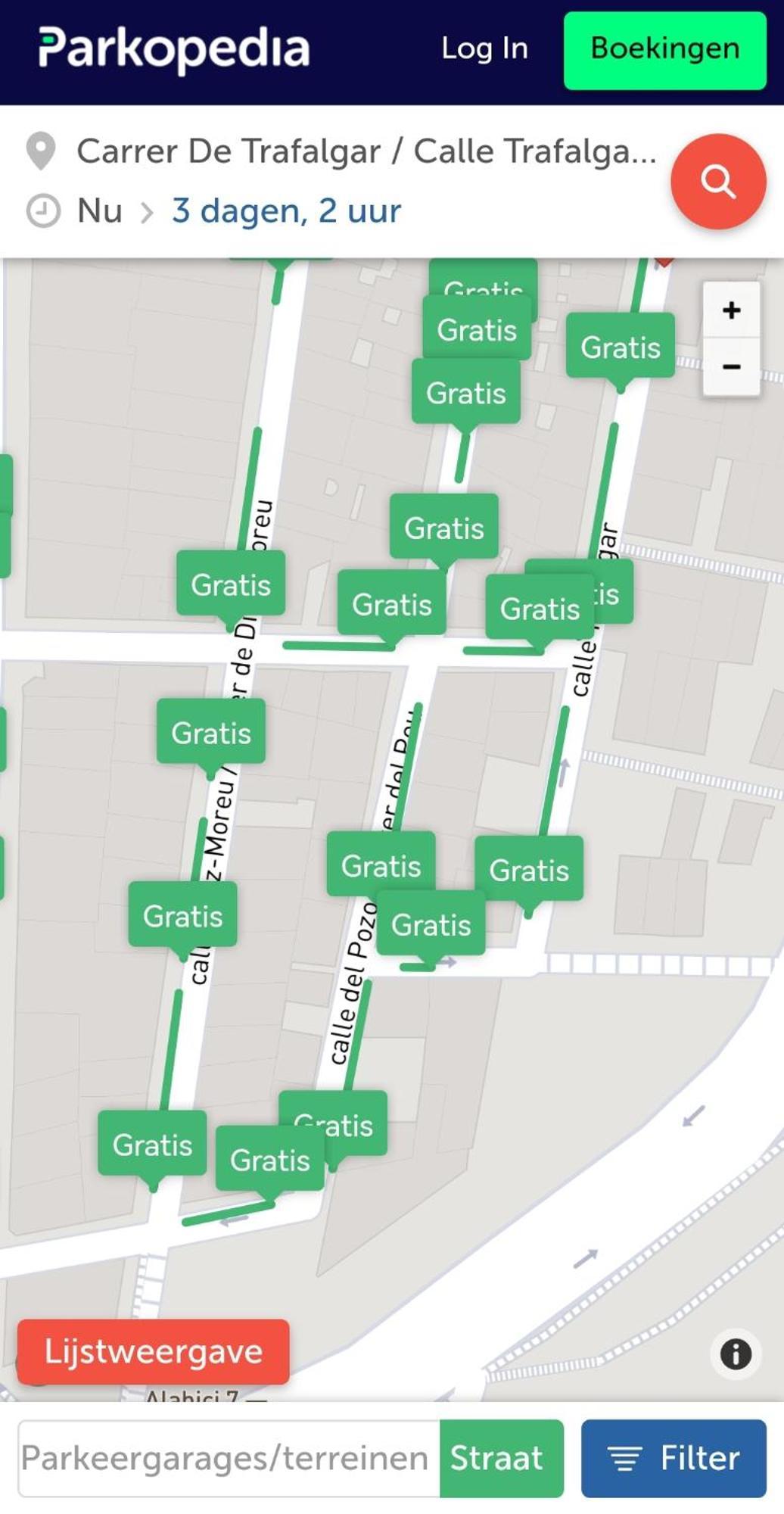Zoom in on the map
This screenshot has width=784, height=1514.
pos(731,310)
